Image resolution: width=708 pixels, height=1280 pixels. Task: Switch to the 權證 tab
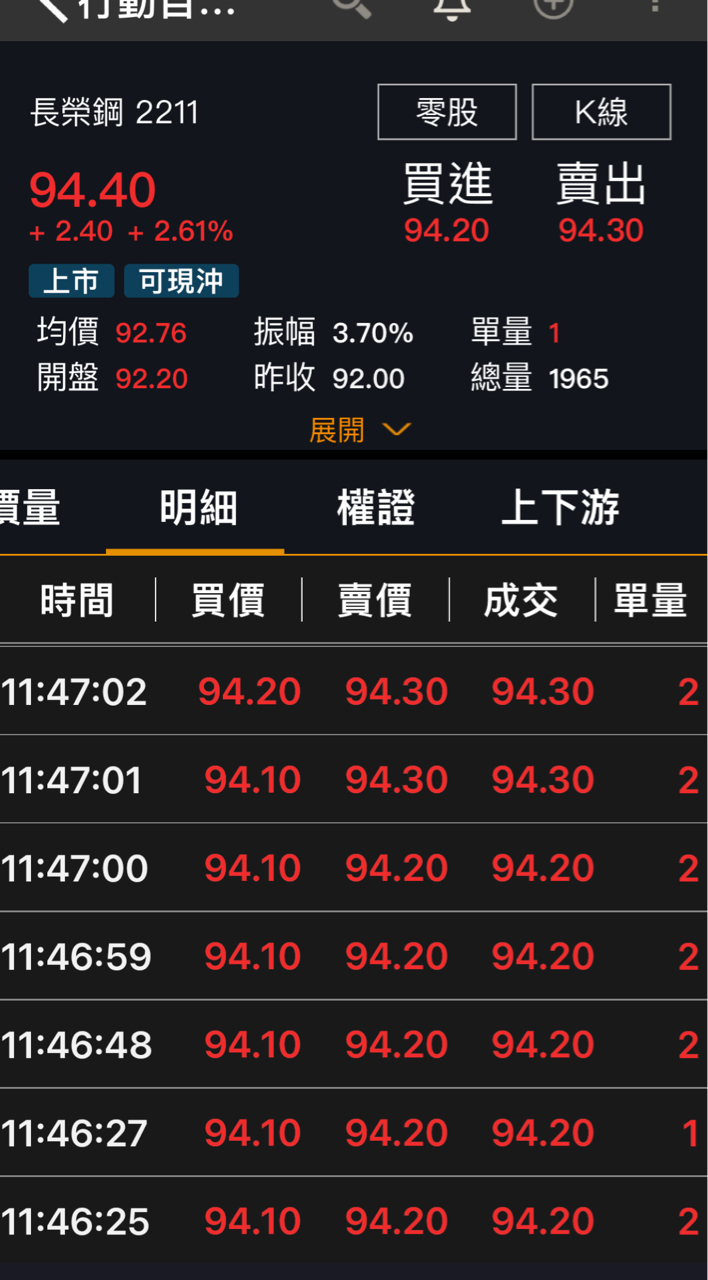376,508
